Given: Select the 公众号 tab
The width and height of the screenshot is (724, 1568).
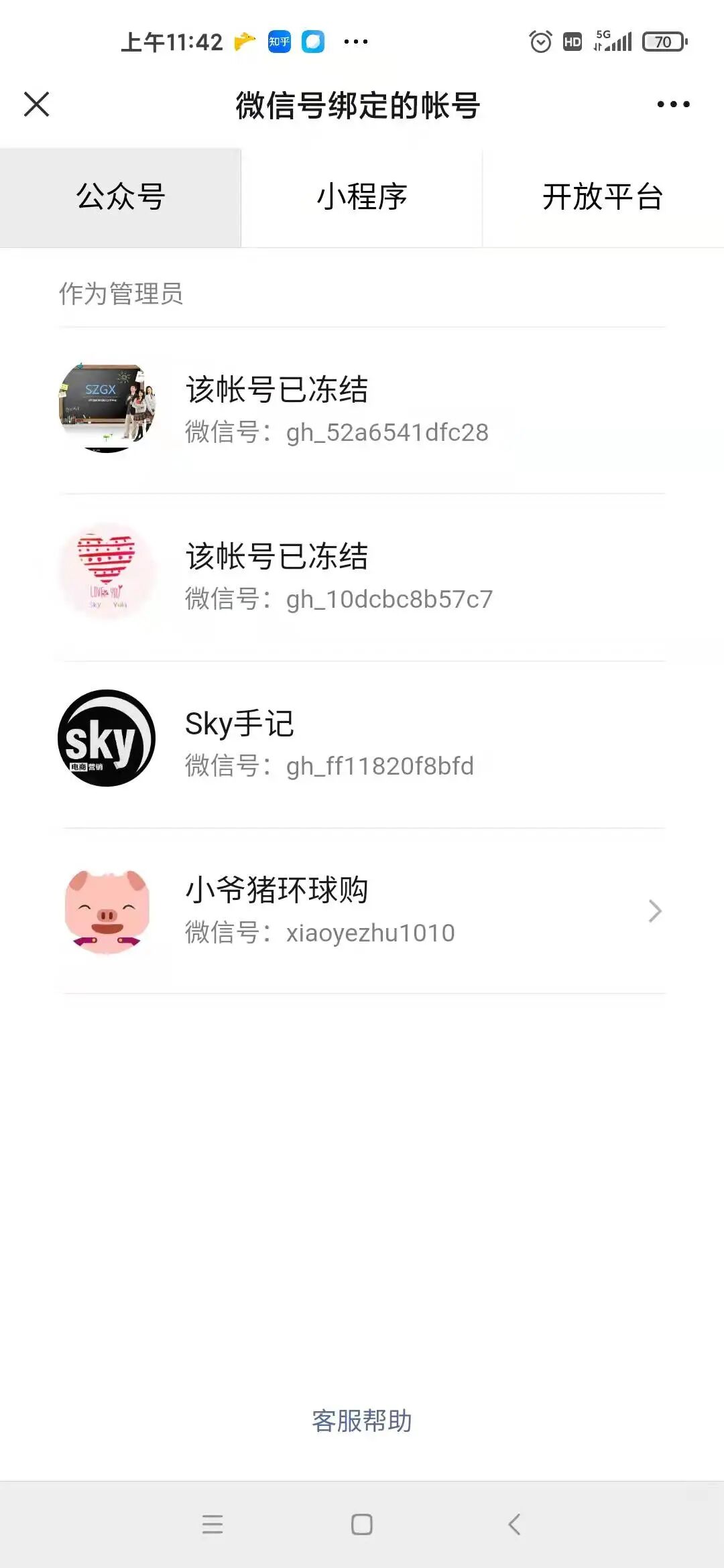Looking at the screenshot, I should coord(121,198).
